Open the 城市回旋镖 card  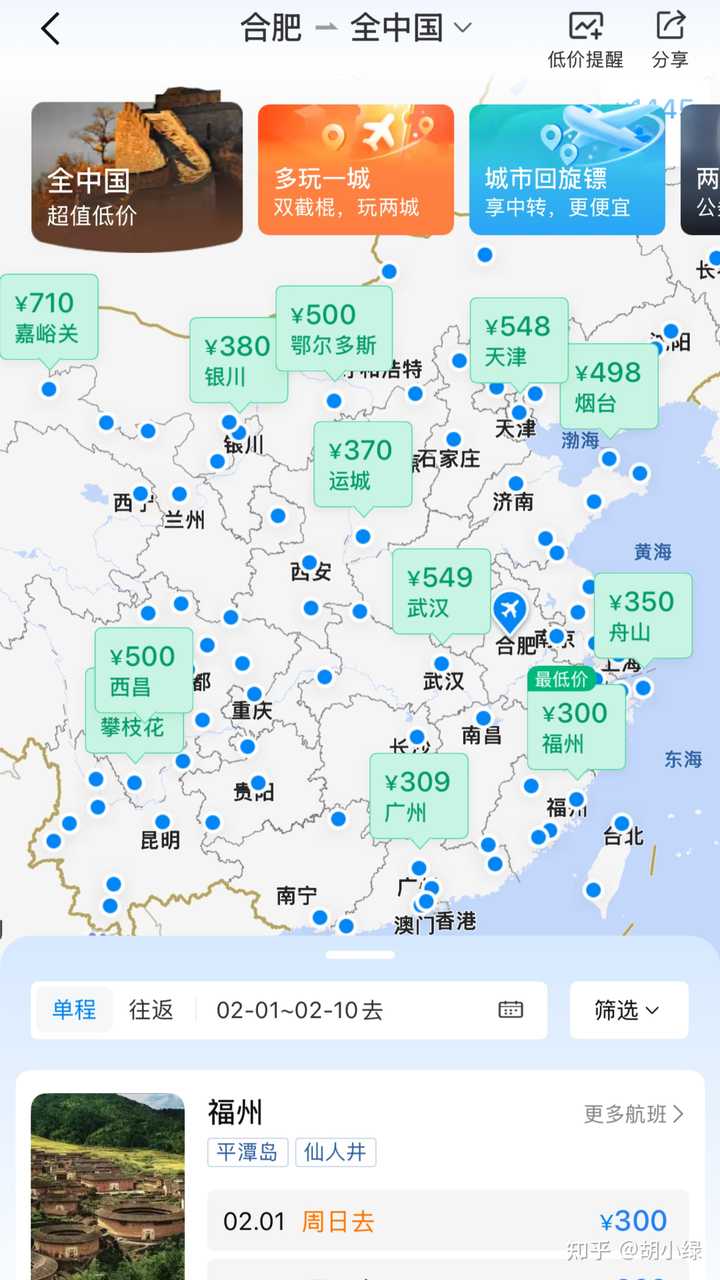567,169
